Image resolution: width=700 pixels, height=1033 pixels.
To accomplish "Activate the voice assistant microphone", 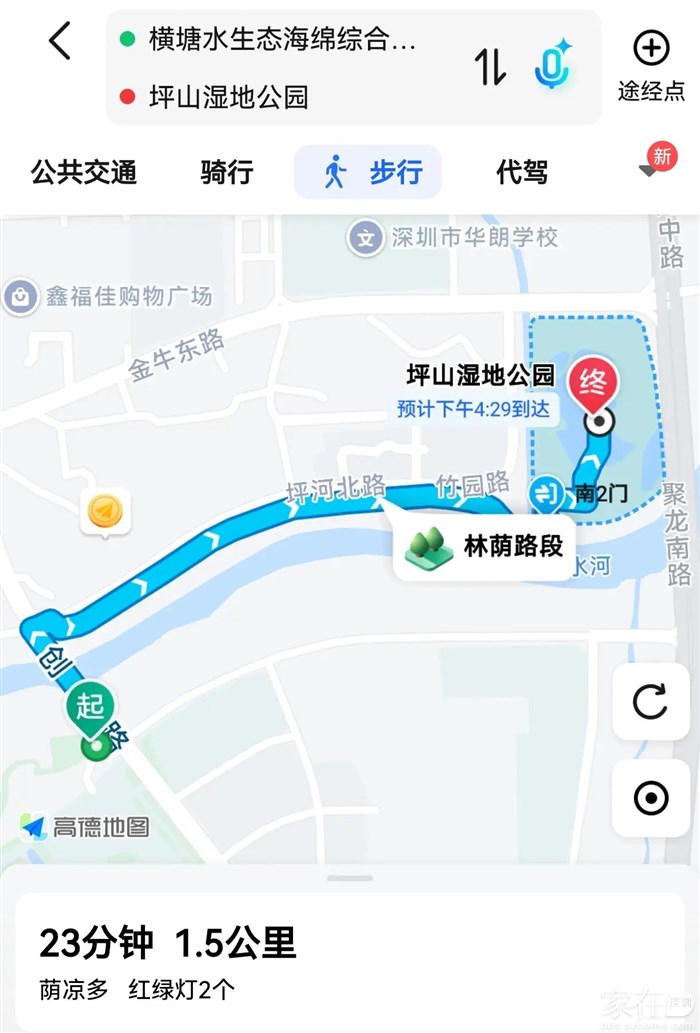I will tap(551, 66).
